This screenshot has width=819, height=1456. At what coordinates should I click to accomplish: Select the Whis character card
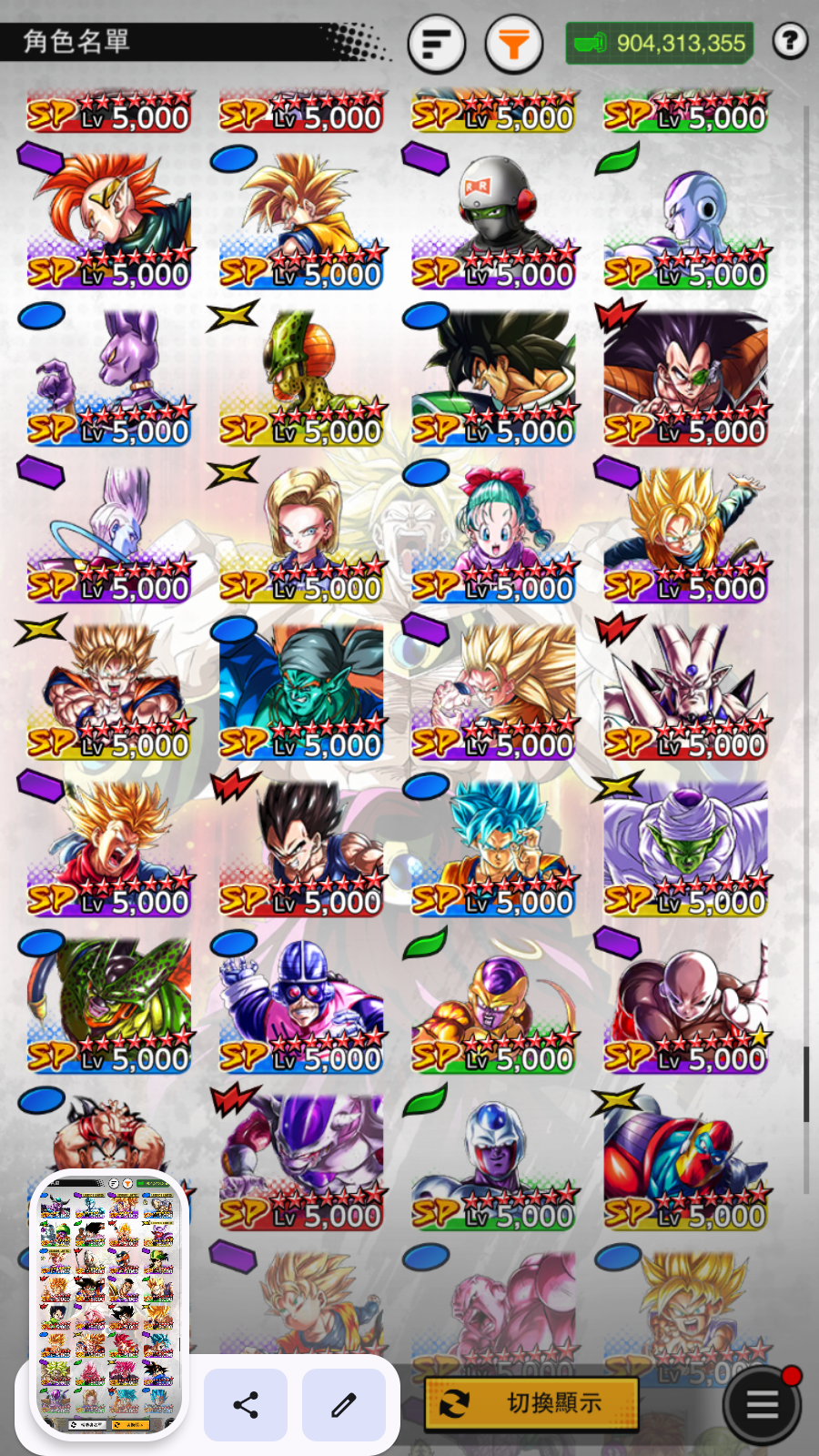[x=109, y=534]
